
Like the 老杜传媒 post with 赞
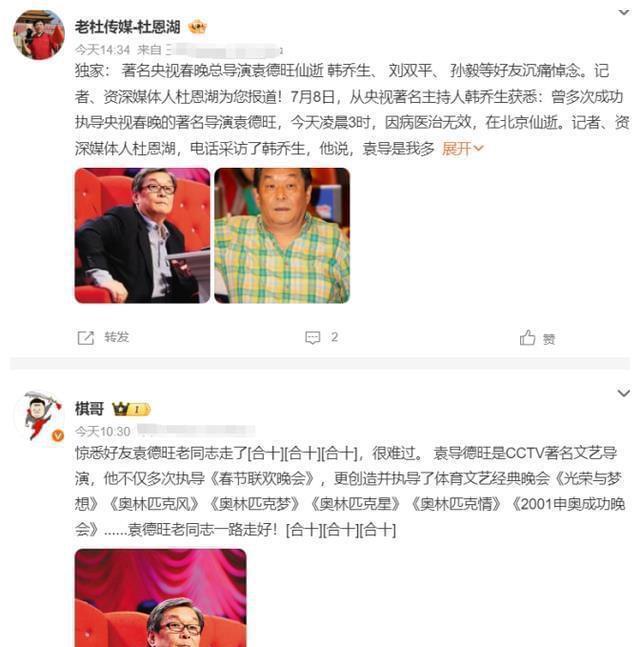(x=538, y=339)
